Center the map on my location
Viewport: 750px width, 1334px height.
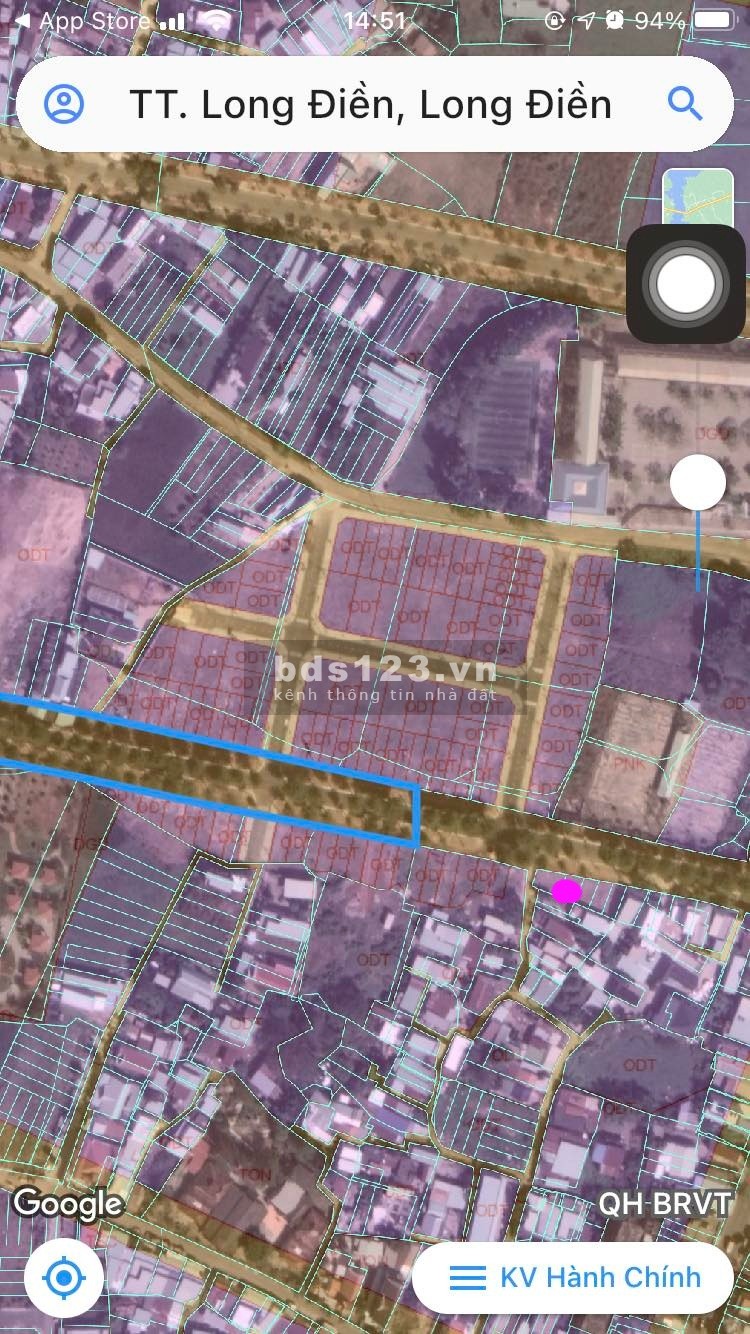(64, 1277)
